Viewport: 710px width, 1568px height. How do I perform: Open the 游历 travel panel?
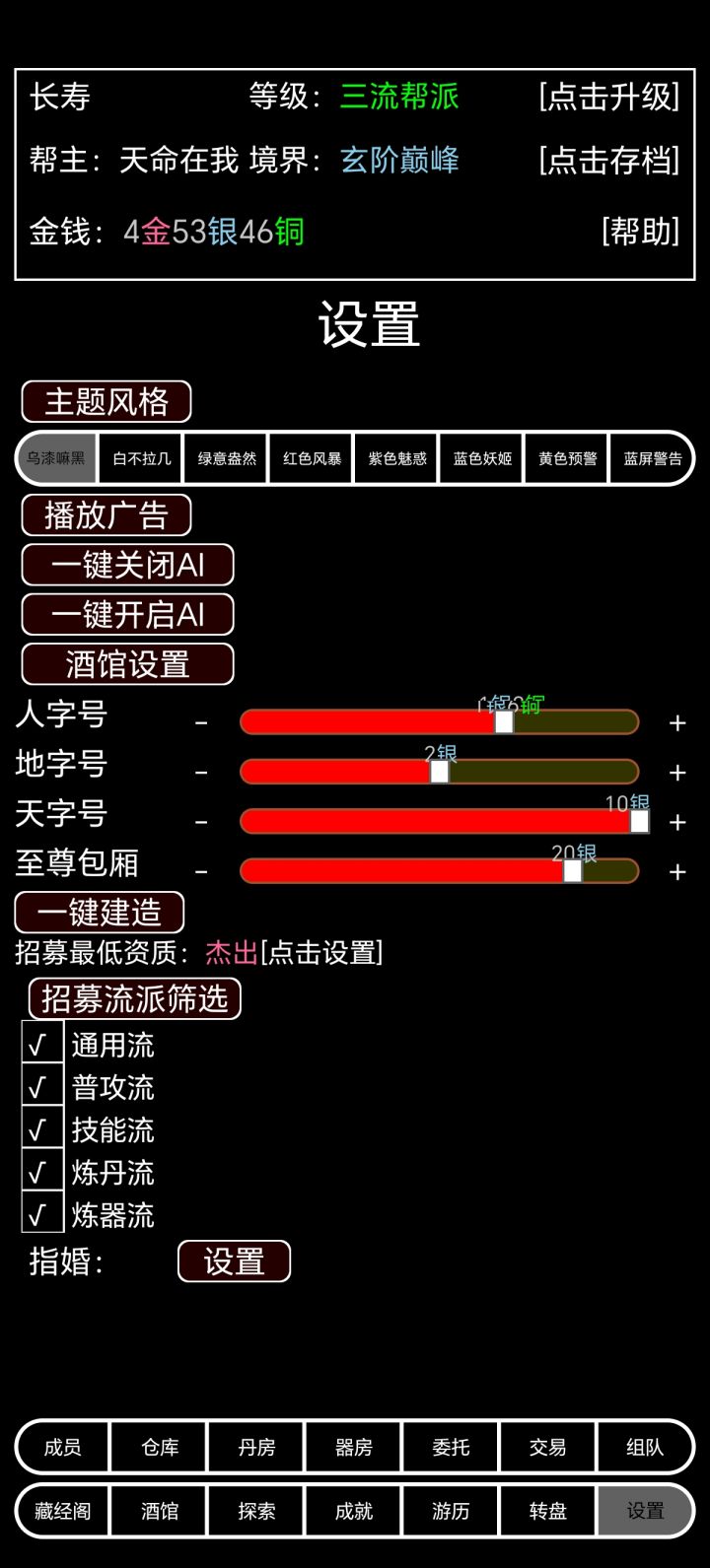pyautogui.click(x=449, y=1511)
